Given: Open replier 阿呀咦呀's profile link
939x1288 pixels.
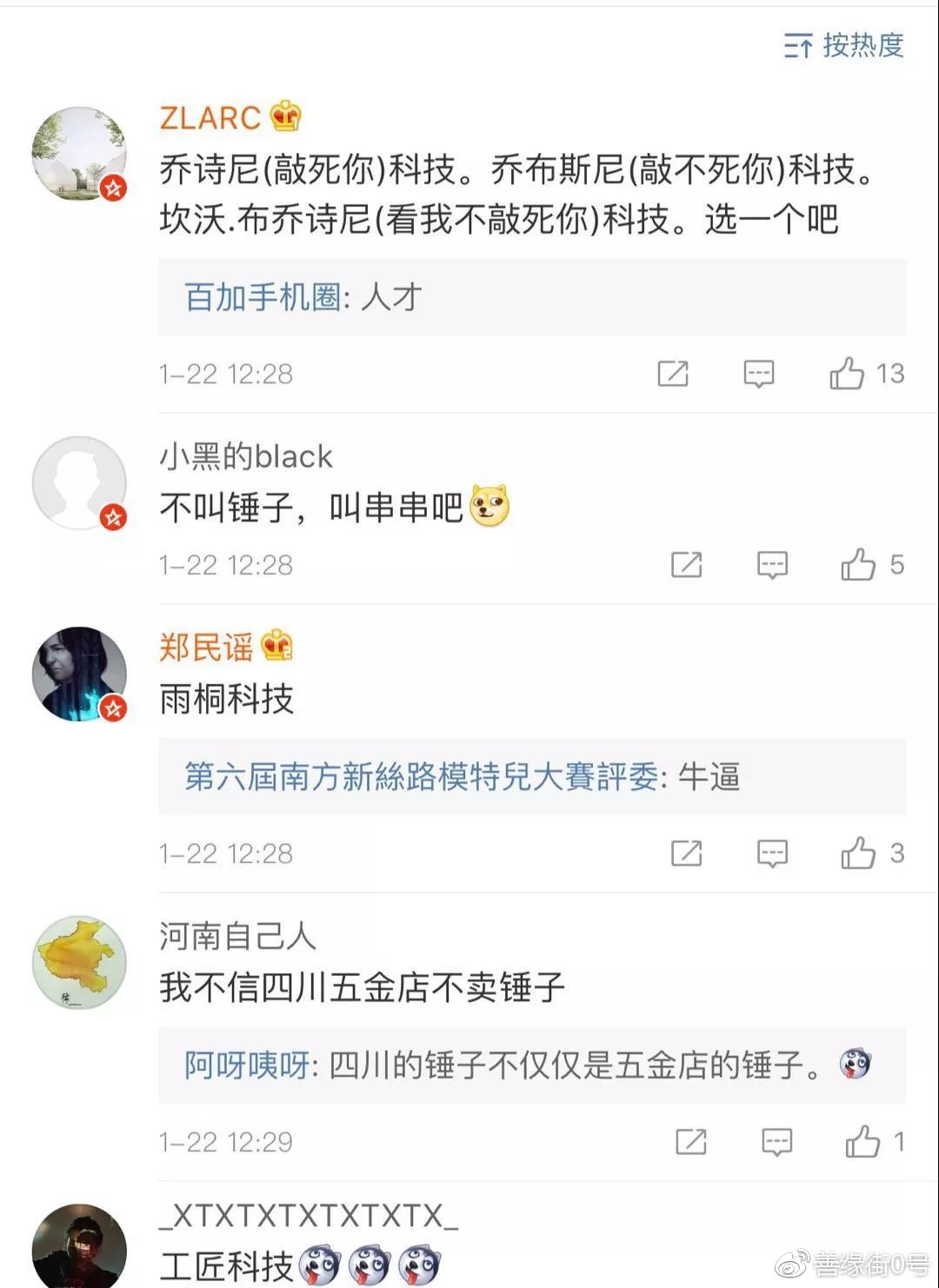Looking at the screenshot, I should pos(247,1065).
